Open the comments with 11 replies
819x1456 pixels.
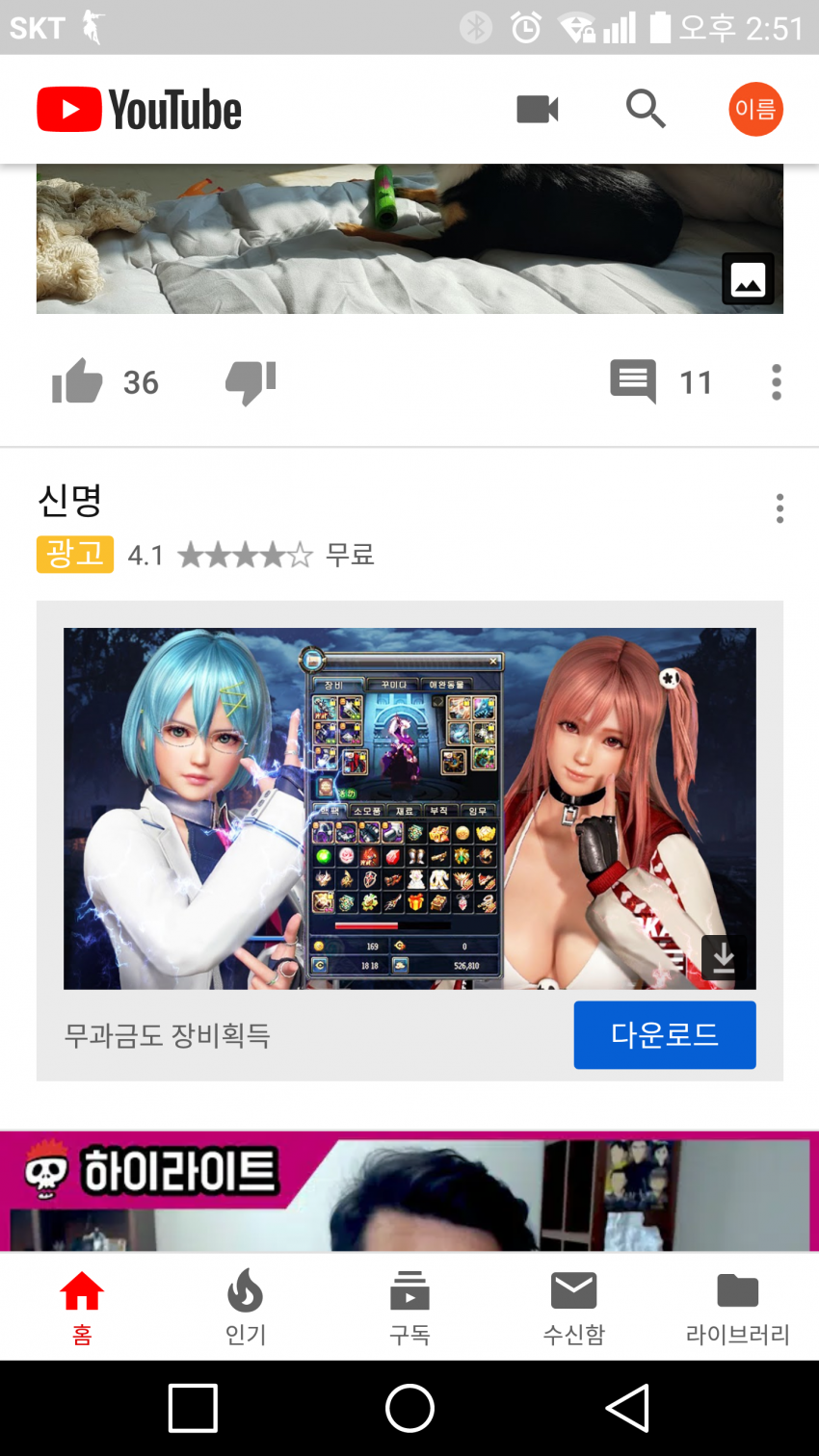point(633,381)
